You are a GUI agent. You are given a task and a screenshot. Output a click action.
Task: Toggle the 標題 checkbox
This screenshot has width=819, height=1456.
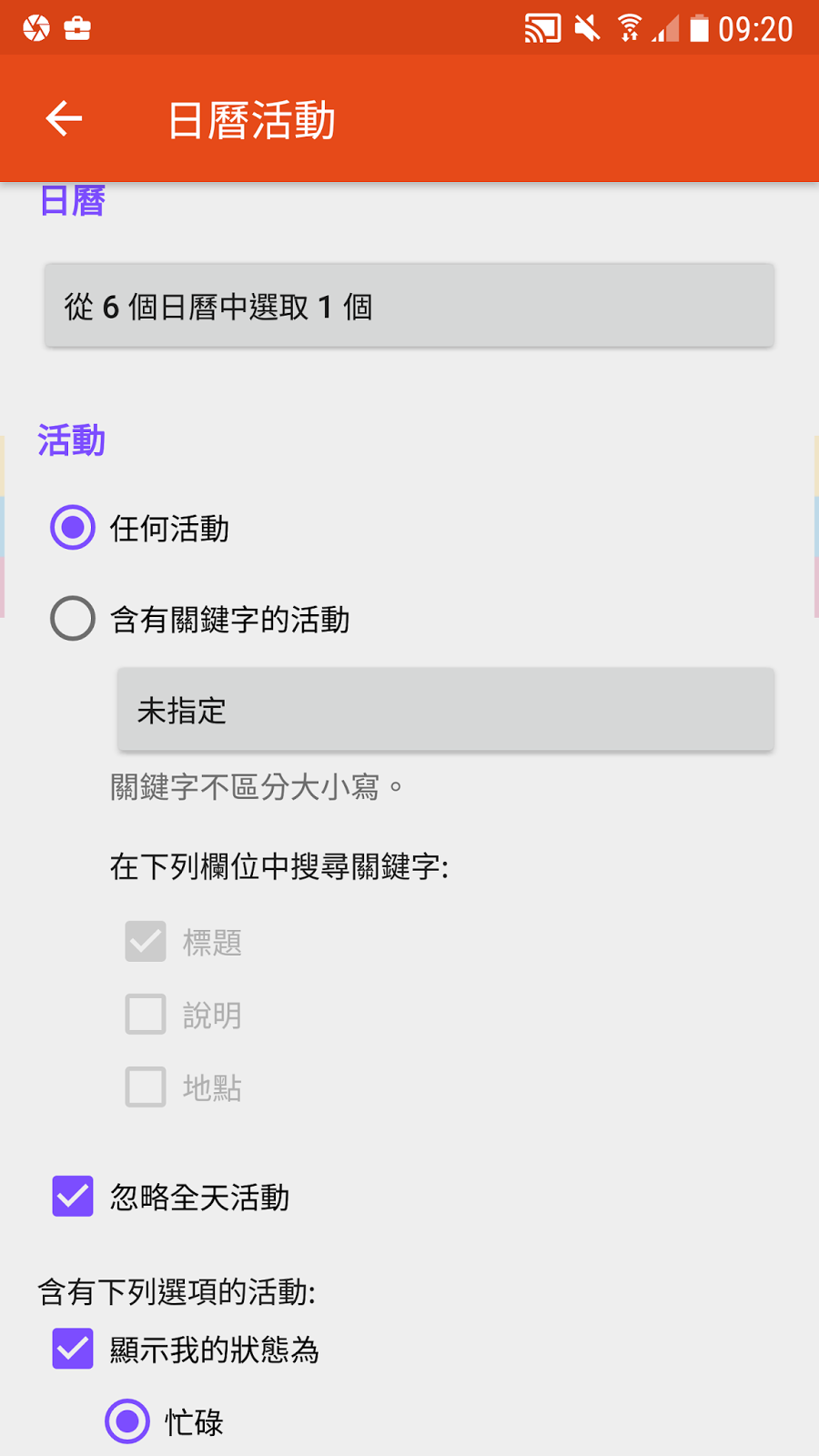pyautogui.click(x=146, y=942)
